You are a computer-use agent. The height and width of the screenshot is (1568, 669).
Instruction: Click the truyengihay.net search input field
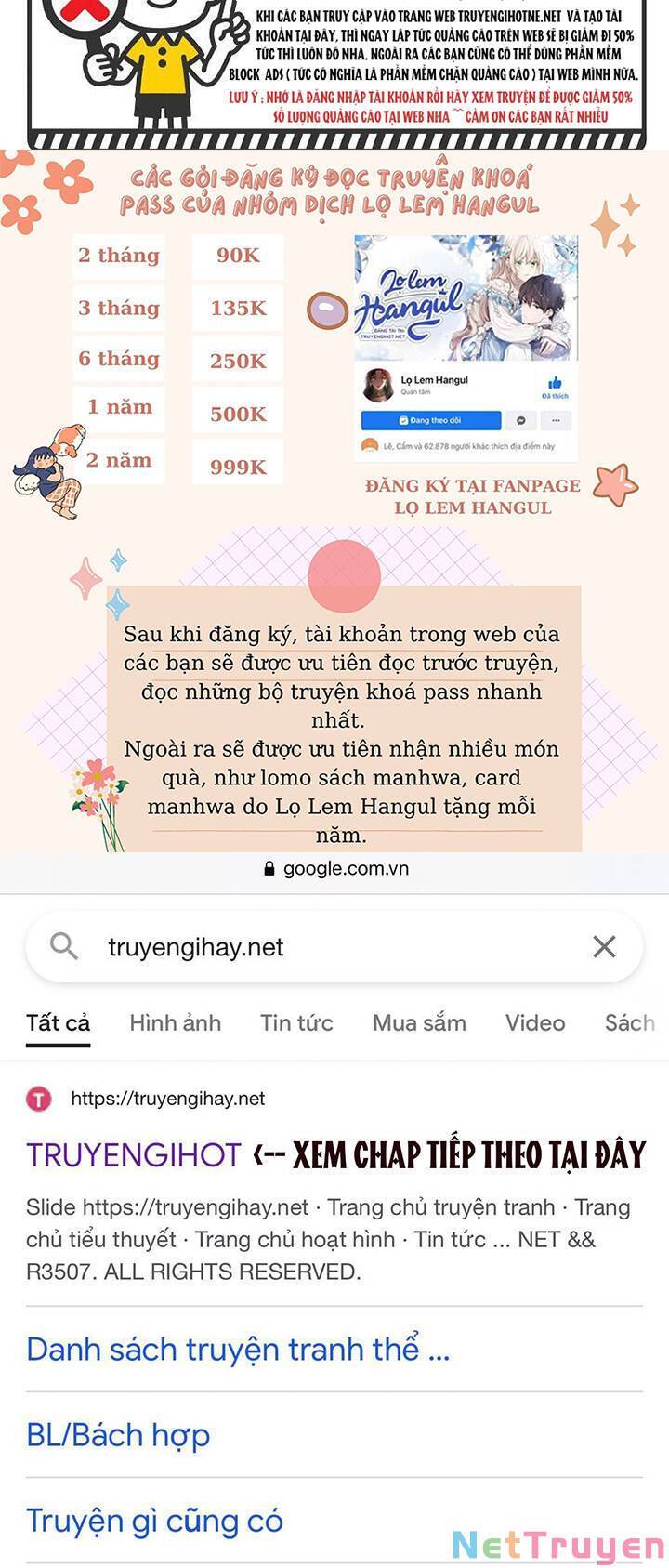pos(279,947)
